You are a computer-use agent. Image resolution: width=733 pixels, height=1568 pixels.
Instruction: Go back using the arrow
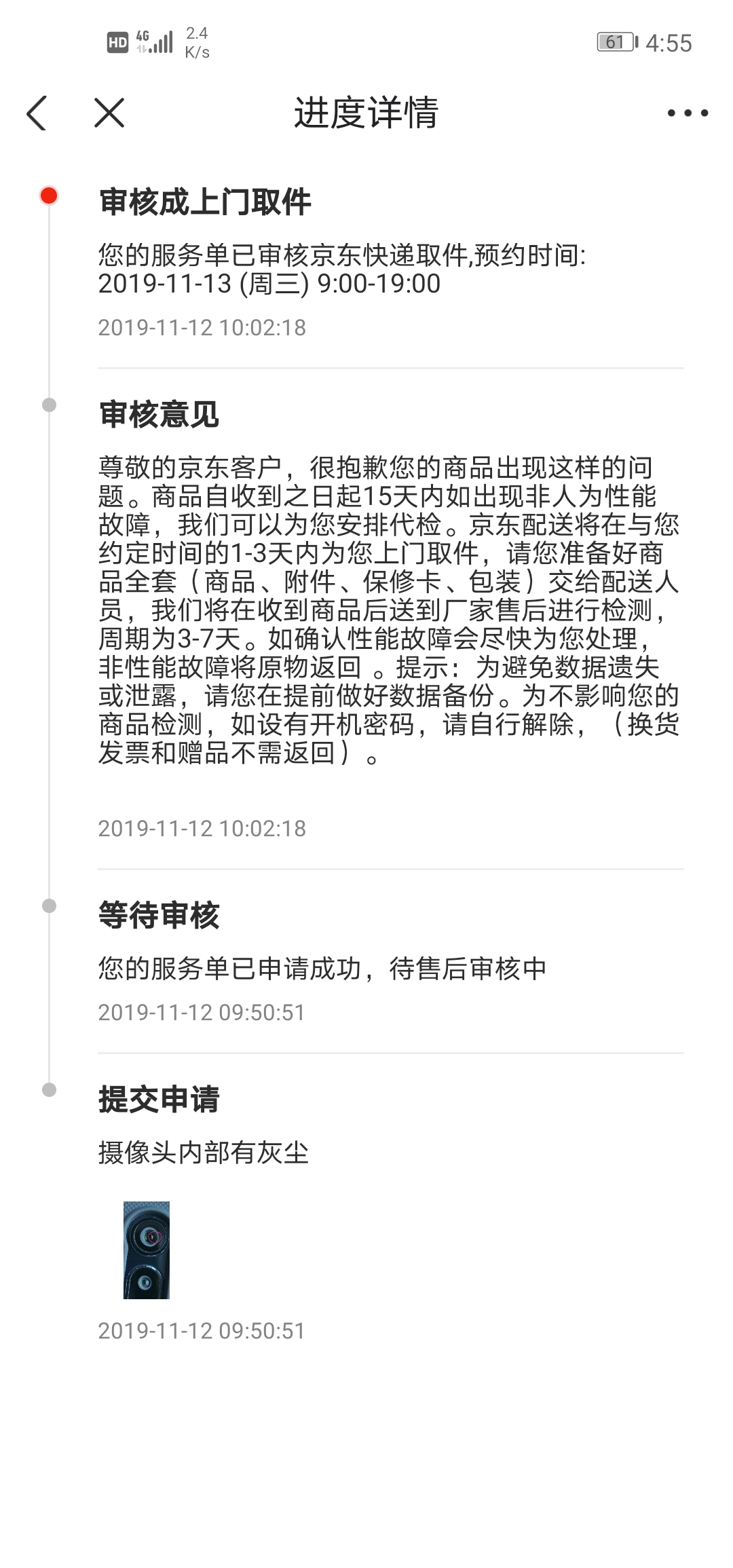coord(37,113)
